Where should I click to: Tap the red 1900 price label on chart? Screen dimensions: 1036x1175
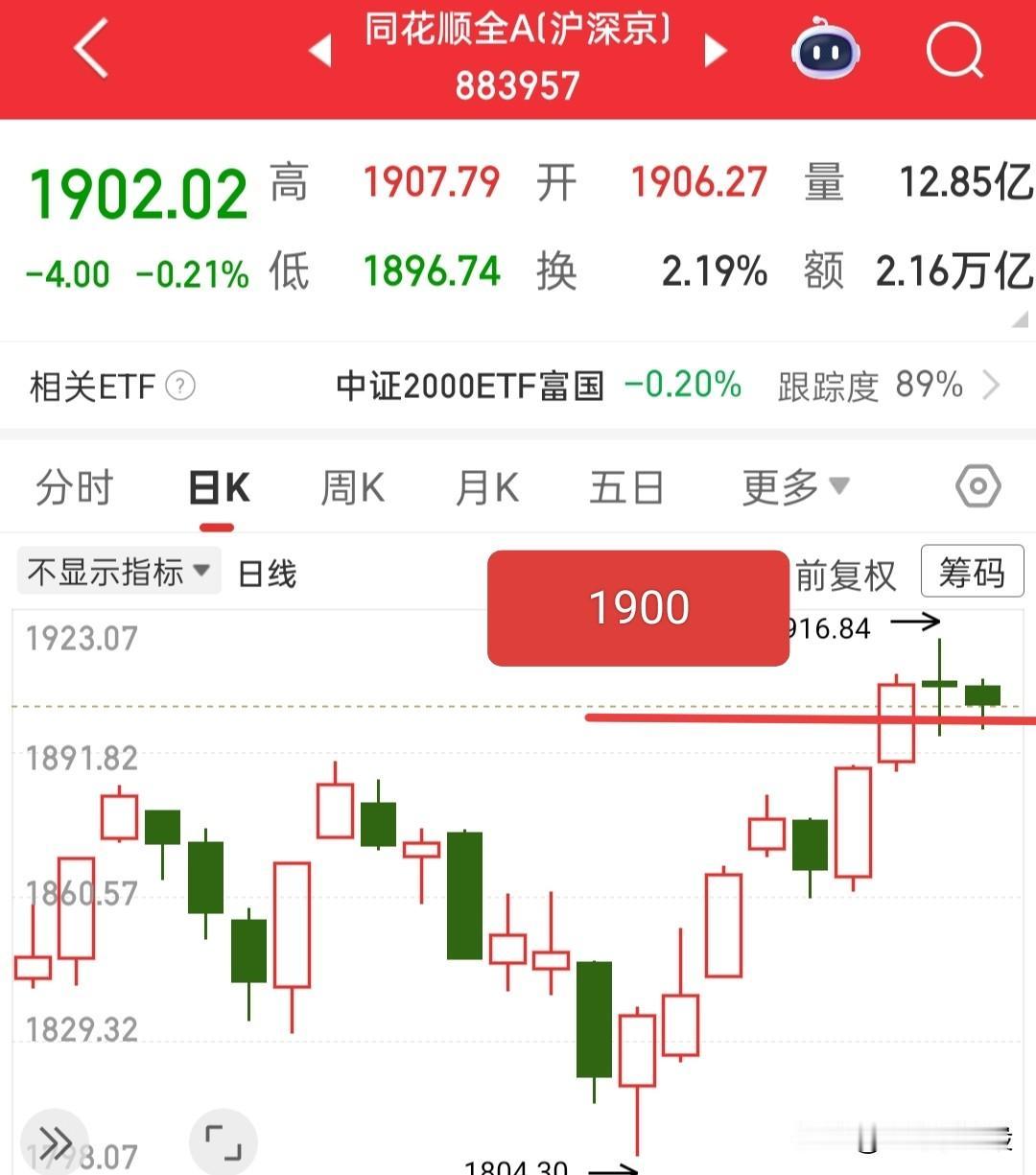click(x=638, y=606)
